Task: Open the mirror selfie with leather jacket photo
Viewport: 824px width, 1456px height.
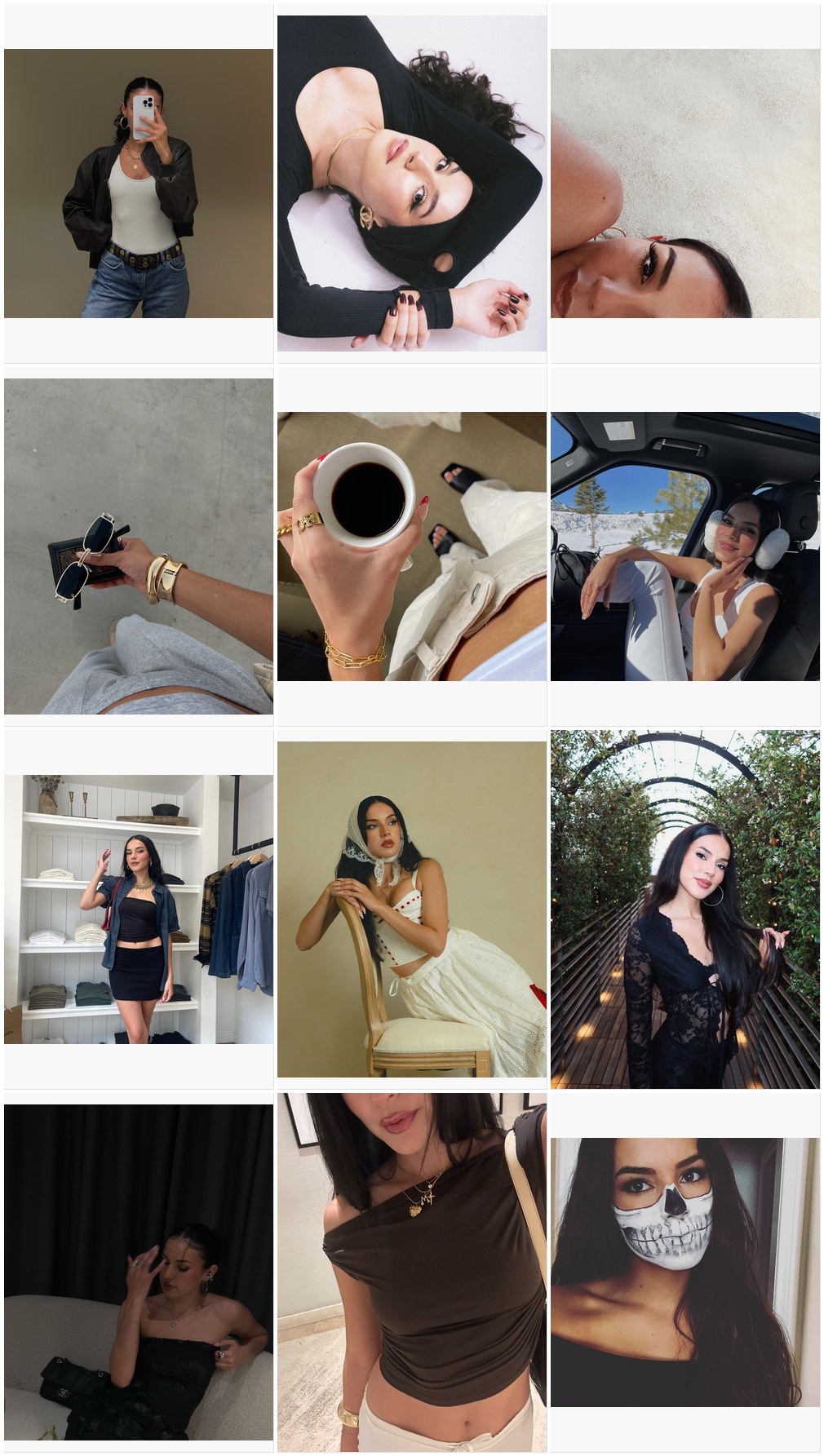Action: tap(139, 184)
